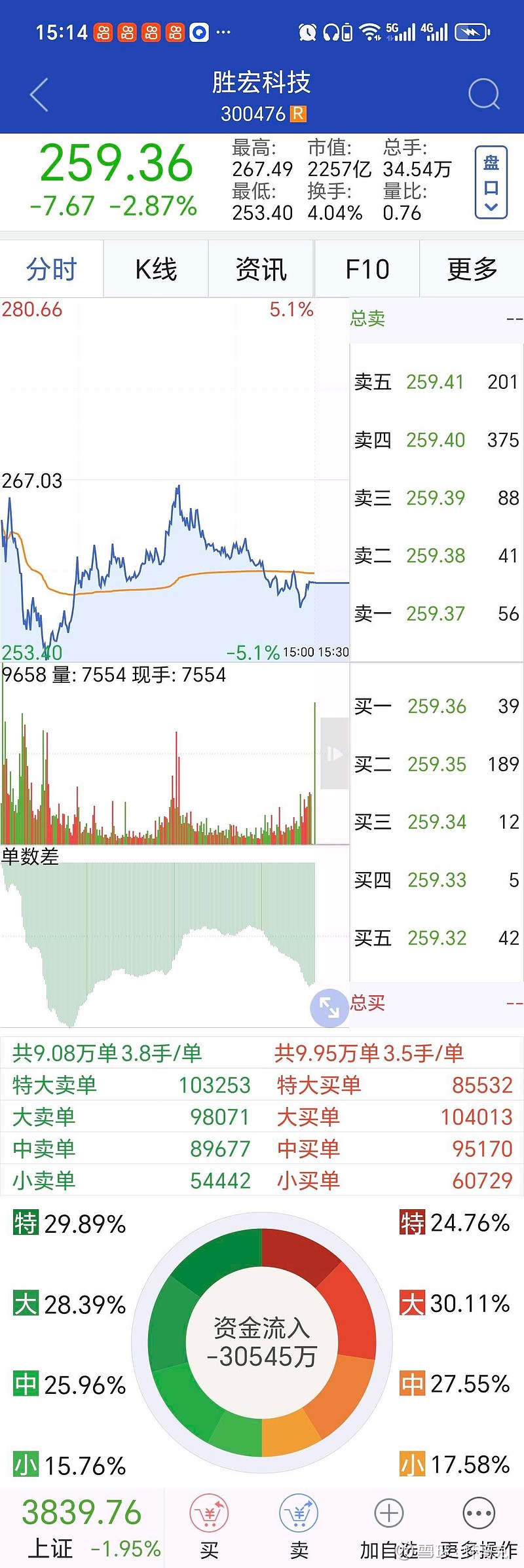Screen dimensions: 524x1568
Task: Expand the chart to full screen
Action: point(329,1008)
